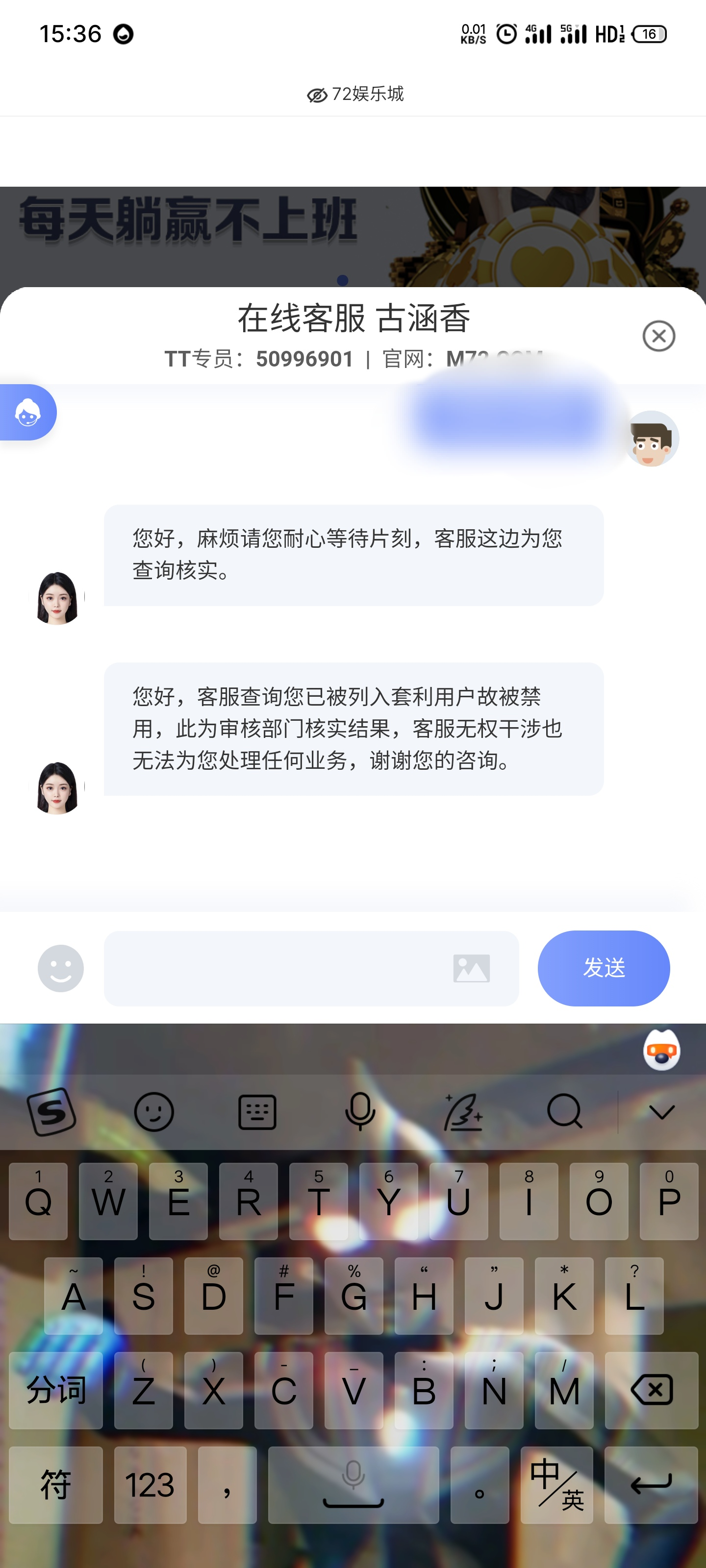
Task: Close the online customer service chat panel
Action: [x=658, y=336]
